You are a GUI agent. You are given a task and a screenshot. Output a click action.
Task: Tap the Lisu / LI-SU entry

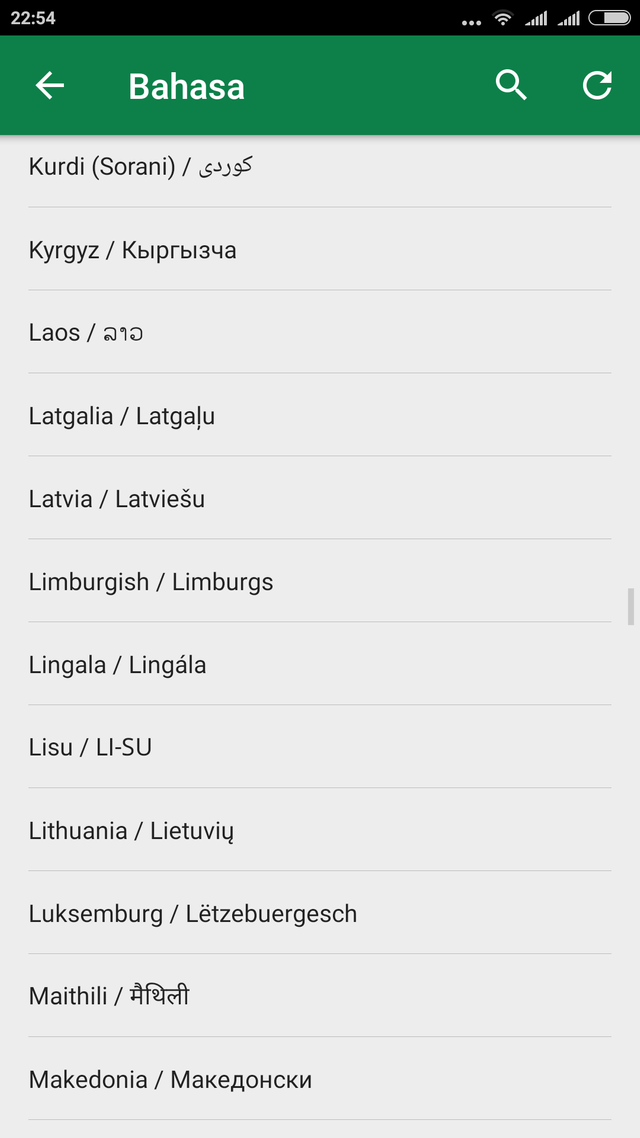pos(90,748)
